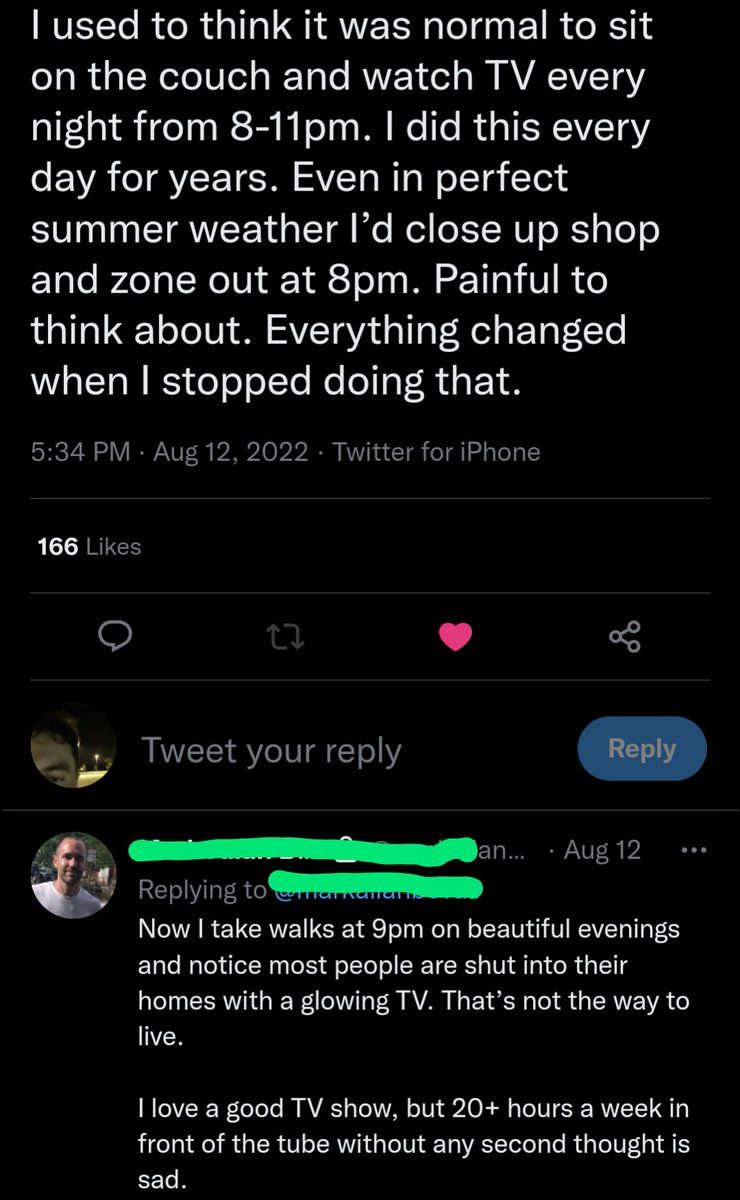This screenshot has height=1200, width=740.
Task: Tap the Tweet your reply field
Action: [271, 750]
